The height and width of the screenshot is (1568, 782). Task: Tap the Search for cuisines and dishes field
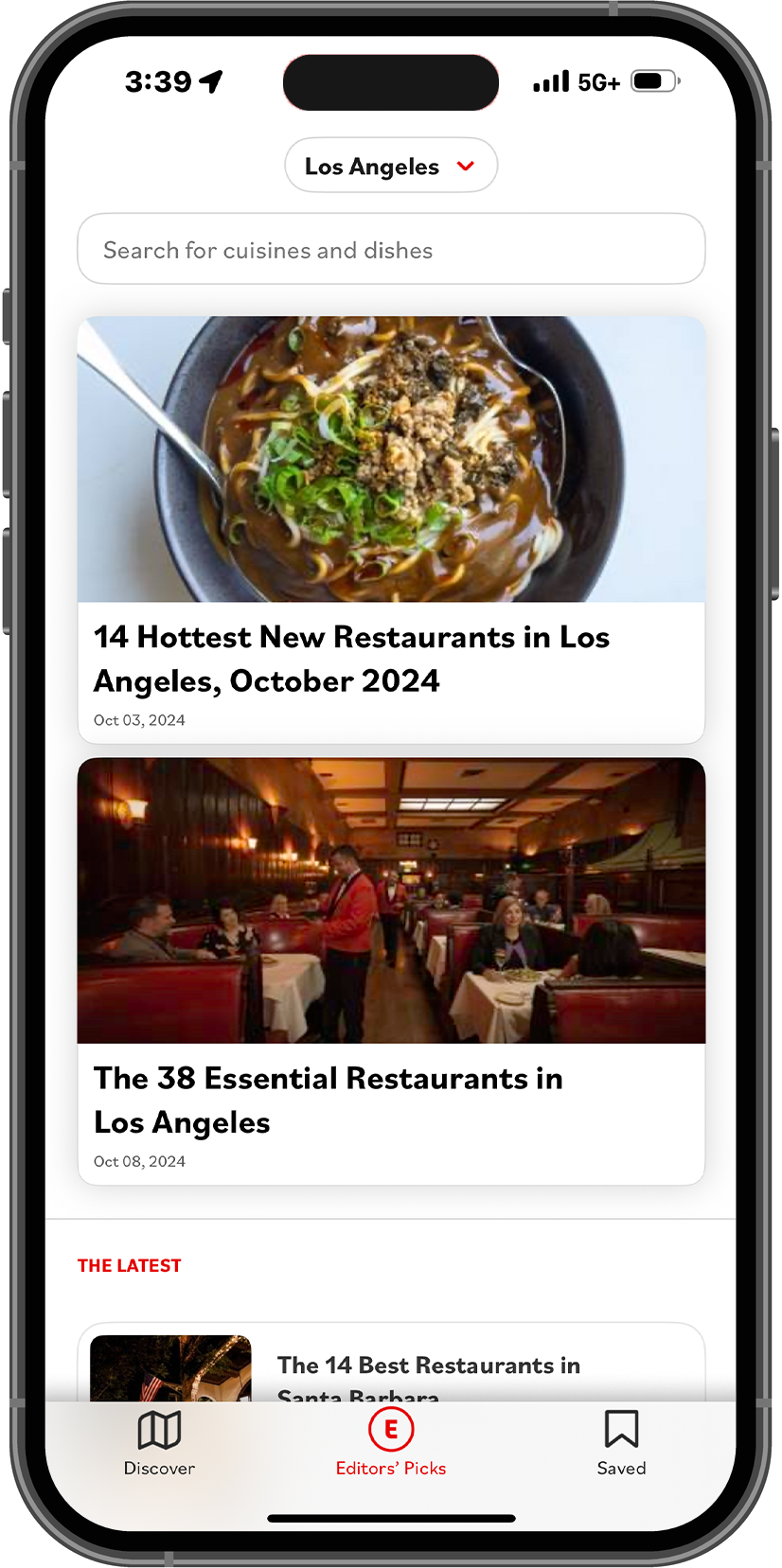pyautogui.click(x=391, y=249)
